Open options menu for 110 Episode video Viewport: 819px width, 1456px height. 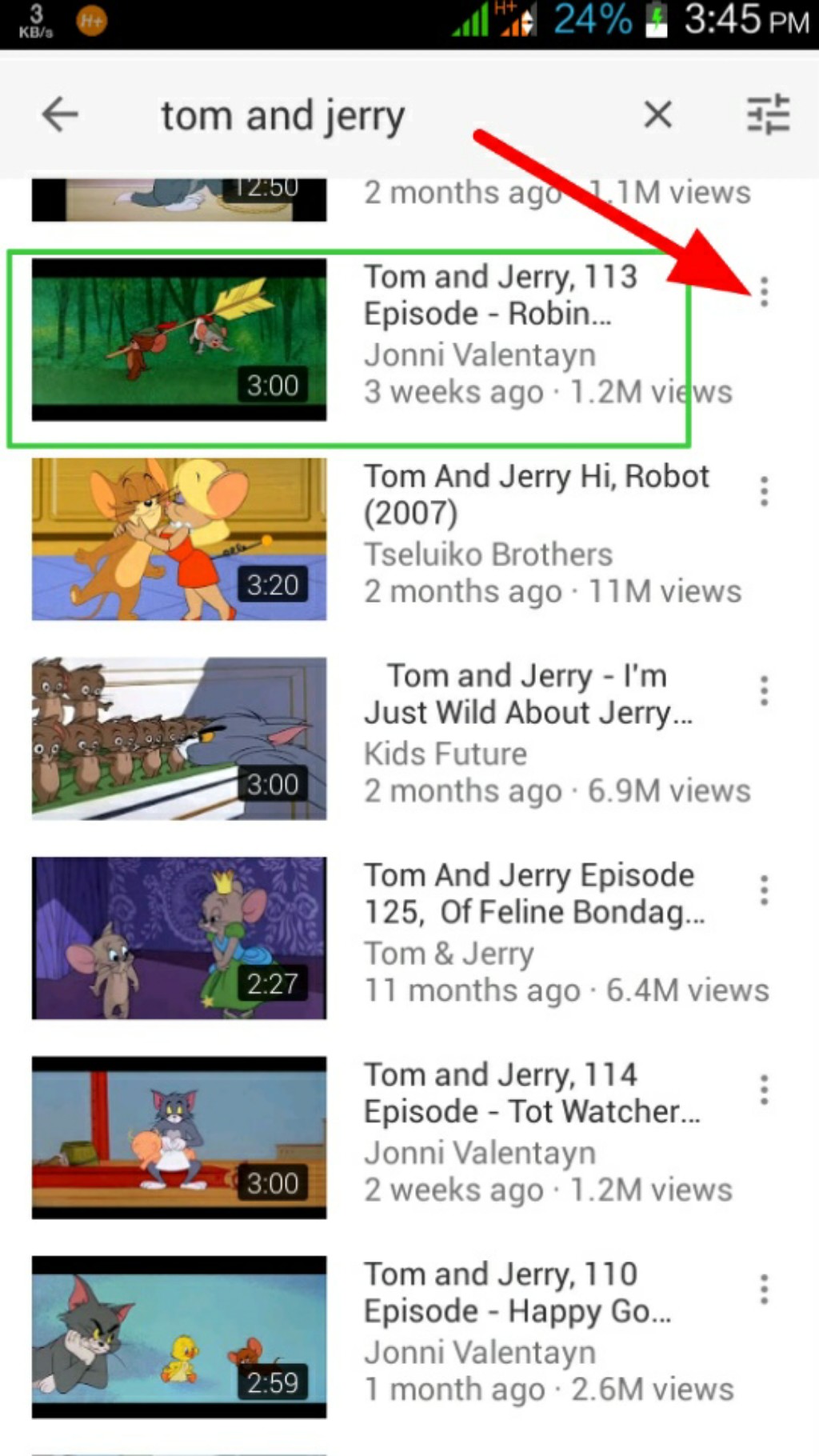point(764,1289)
